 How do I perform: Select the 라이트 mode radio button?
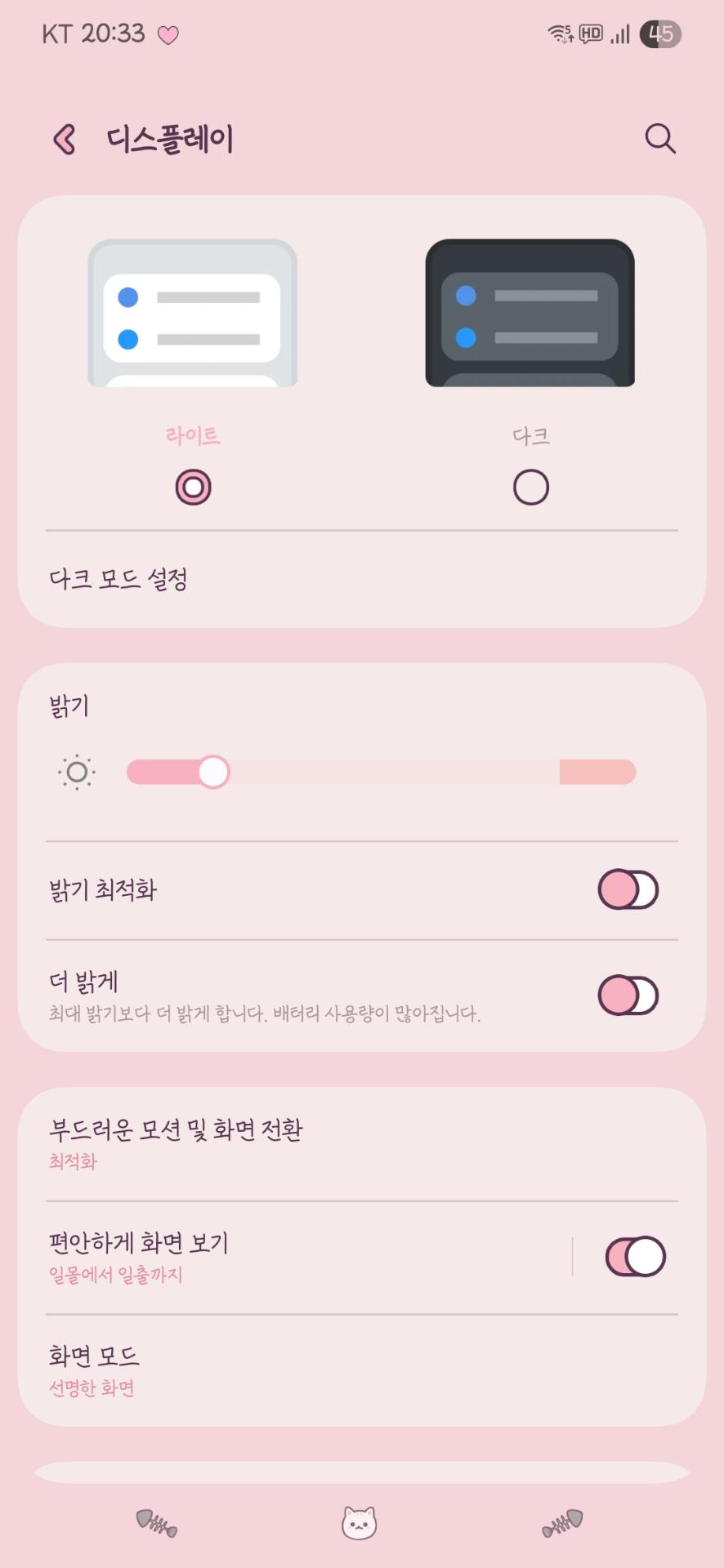194,488
